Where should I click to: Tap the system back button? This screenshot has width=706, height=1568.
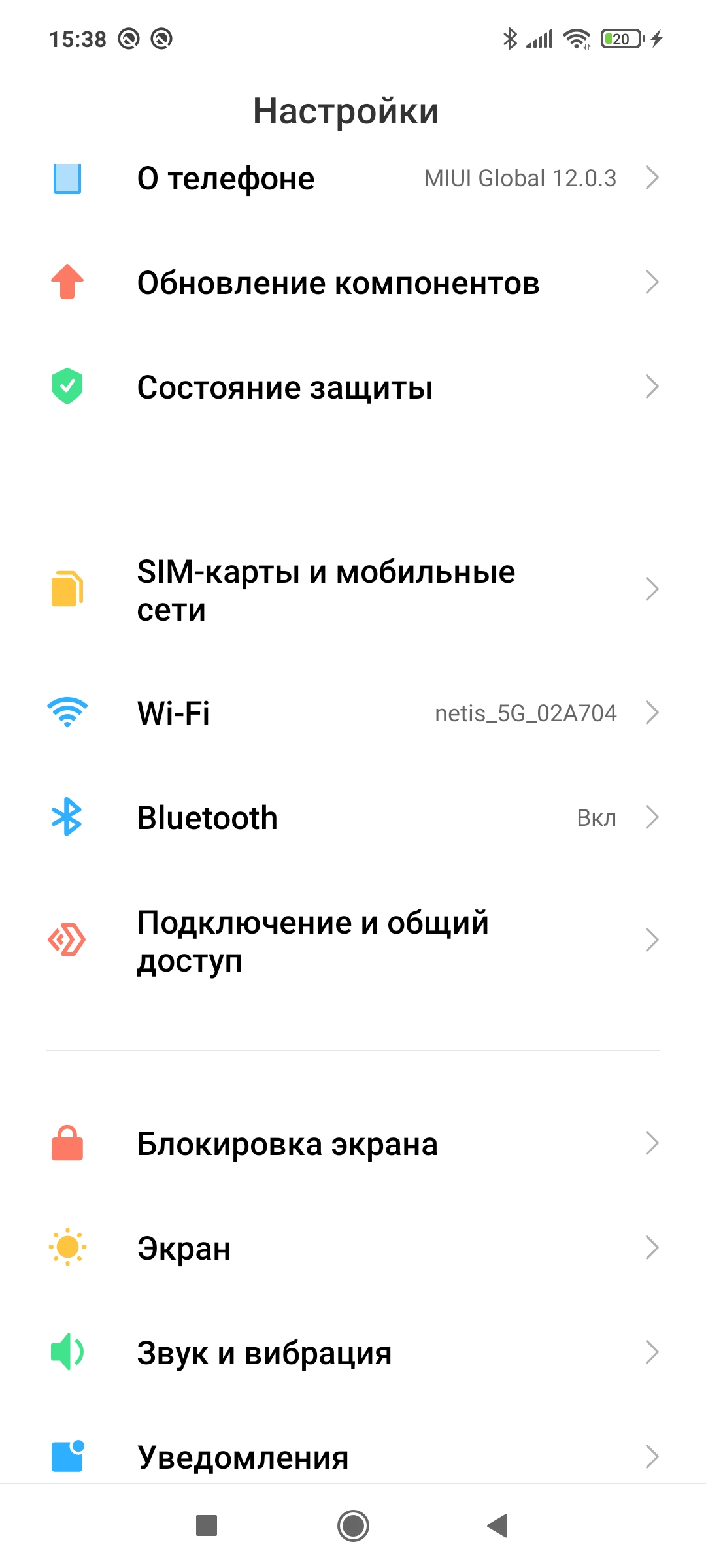(498, 1526)
